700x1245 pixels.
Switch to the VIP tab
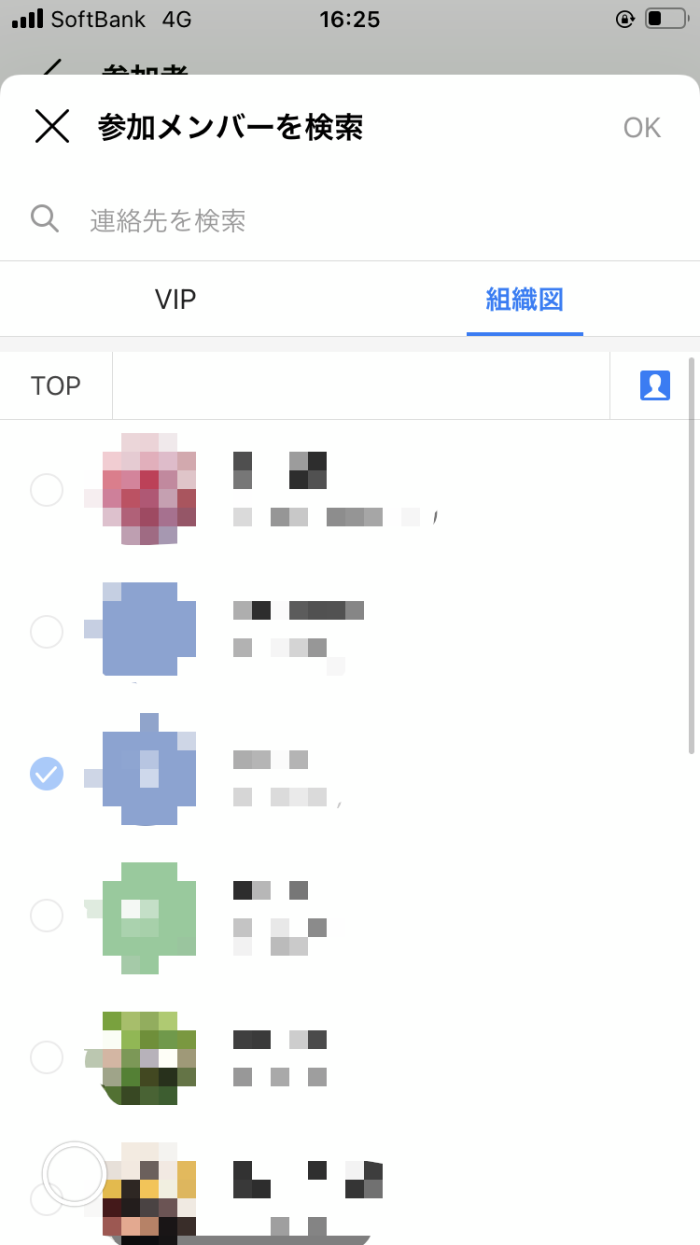click(x=175, y=299)
